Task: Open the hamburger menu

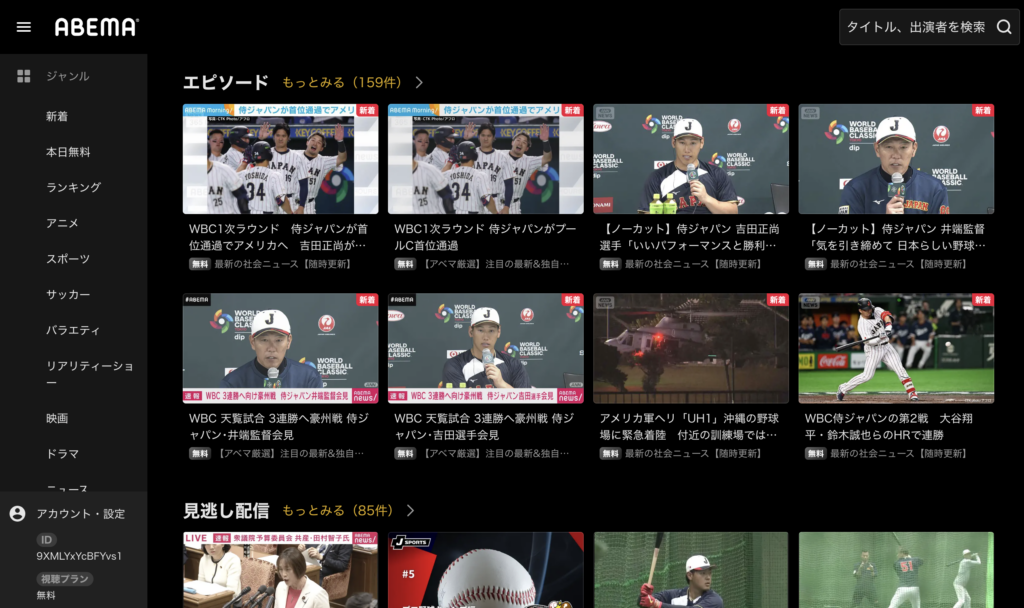Action: 24,27
